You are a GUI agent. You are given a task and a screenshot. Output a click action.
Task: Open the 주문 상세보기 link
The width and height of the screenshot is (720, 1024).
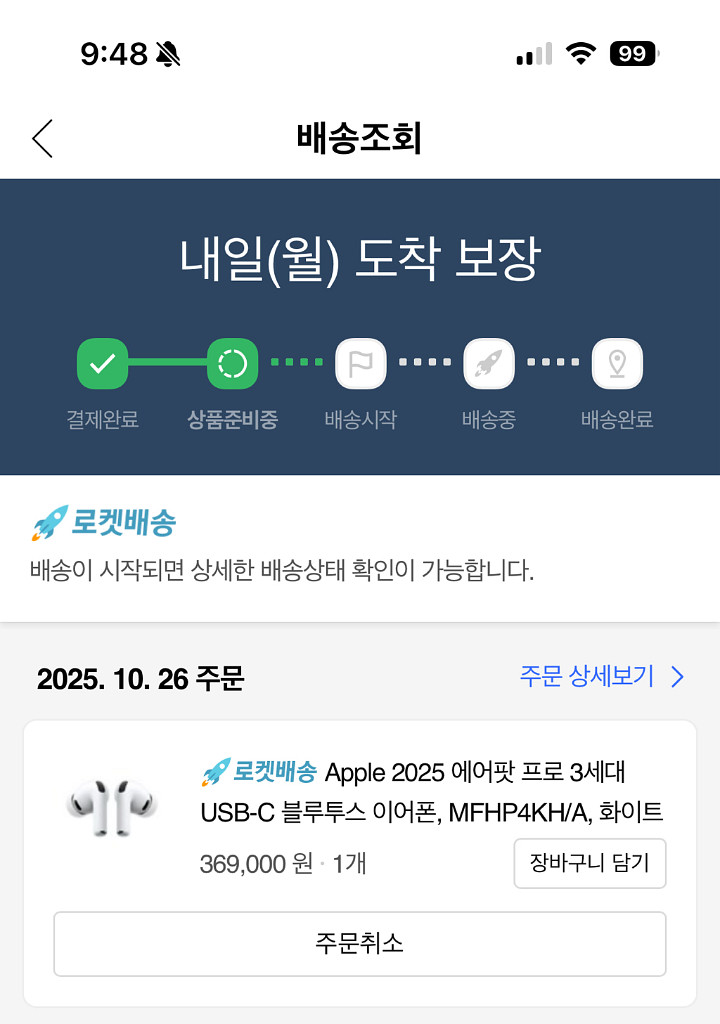(602, 677)
